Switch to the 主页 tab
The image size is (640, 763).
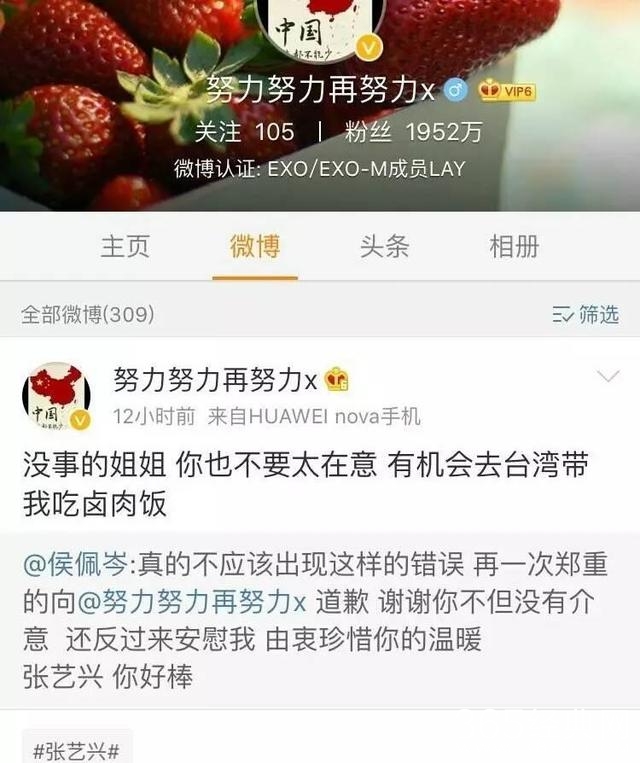(x=124, y=247)
